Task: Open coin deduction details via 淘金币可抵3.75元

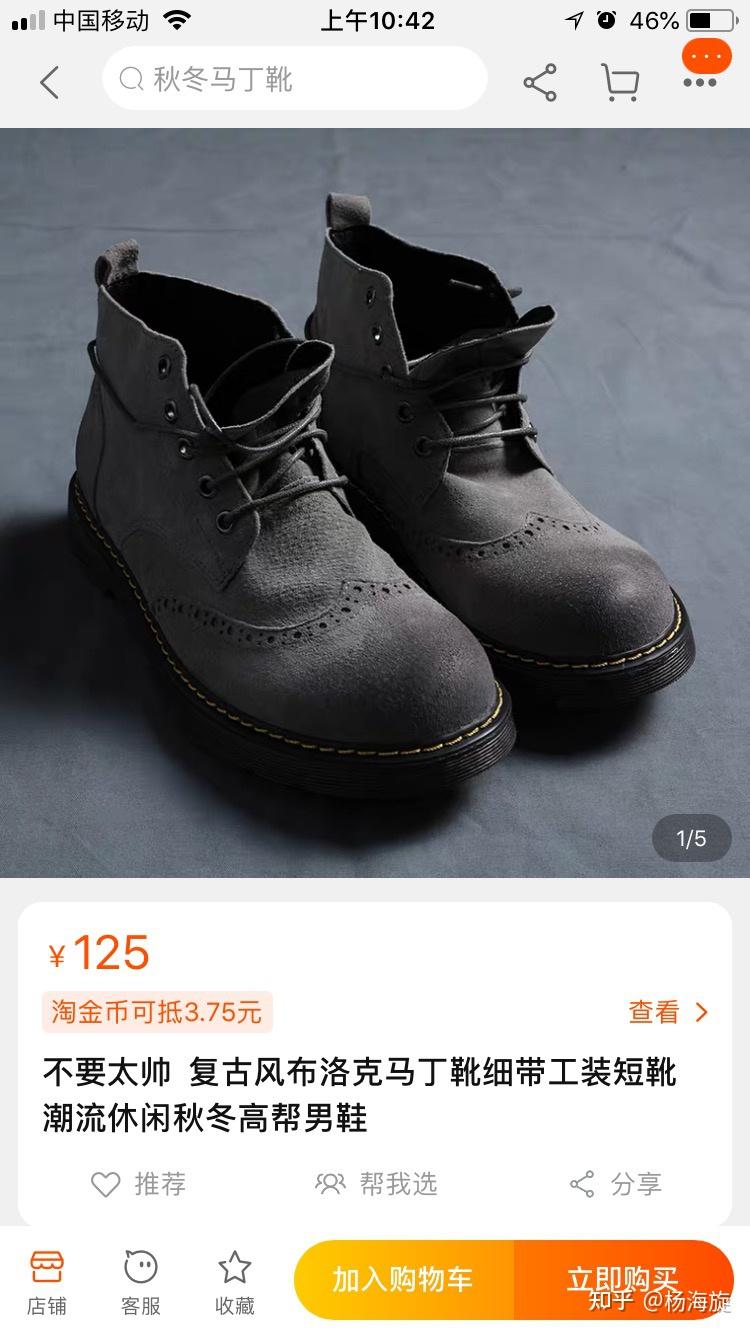Action: click(x=156, y=1013)
